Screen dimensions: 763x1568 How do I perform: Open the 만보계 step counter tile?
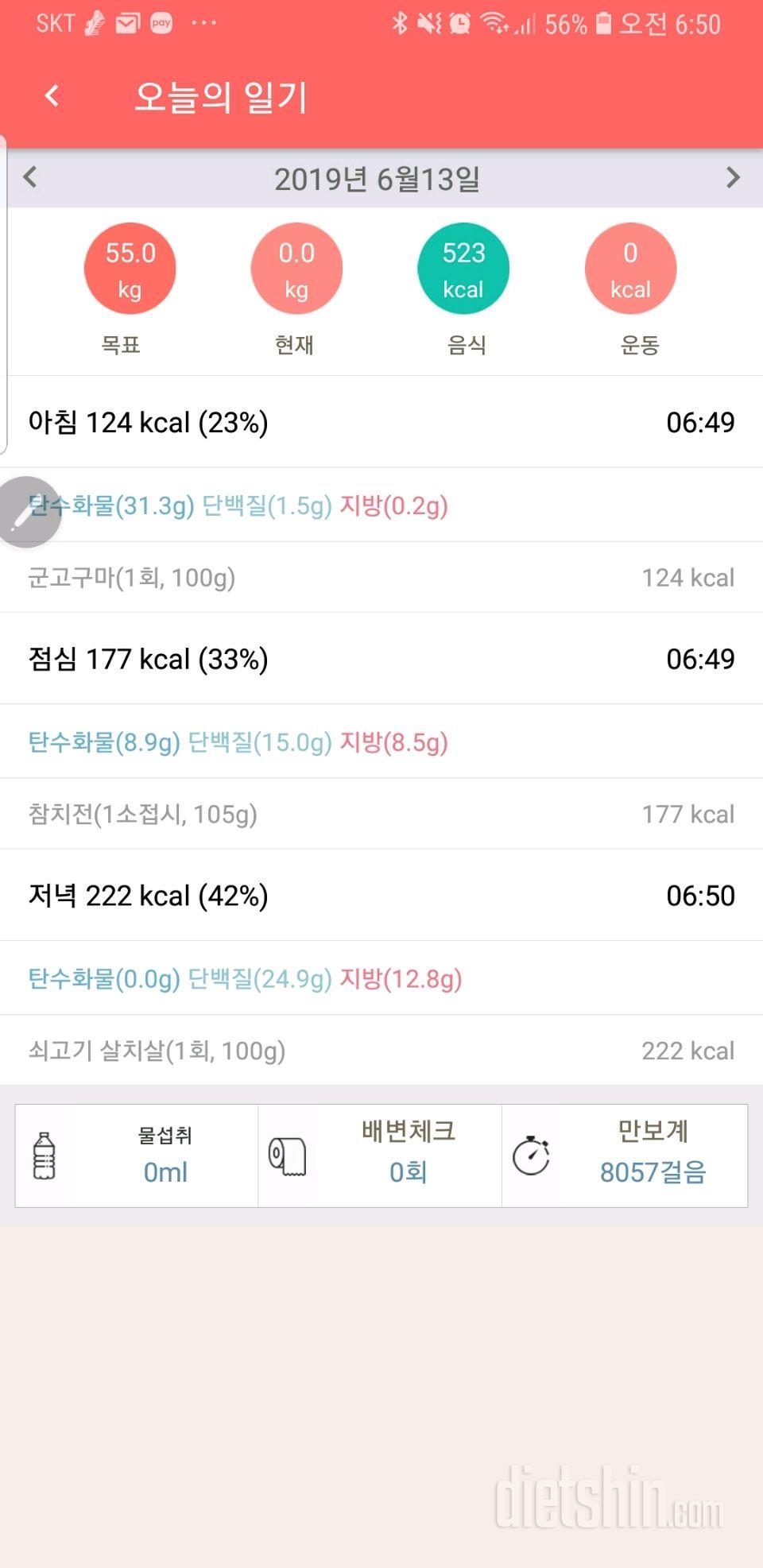click(x=625, y=1156)
